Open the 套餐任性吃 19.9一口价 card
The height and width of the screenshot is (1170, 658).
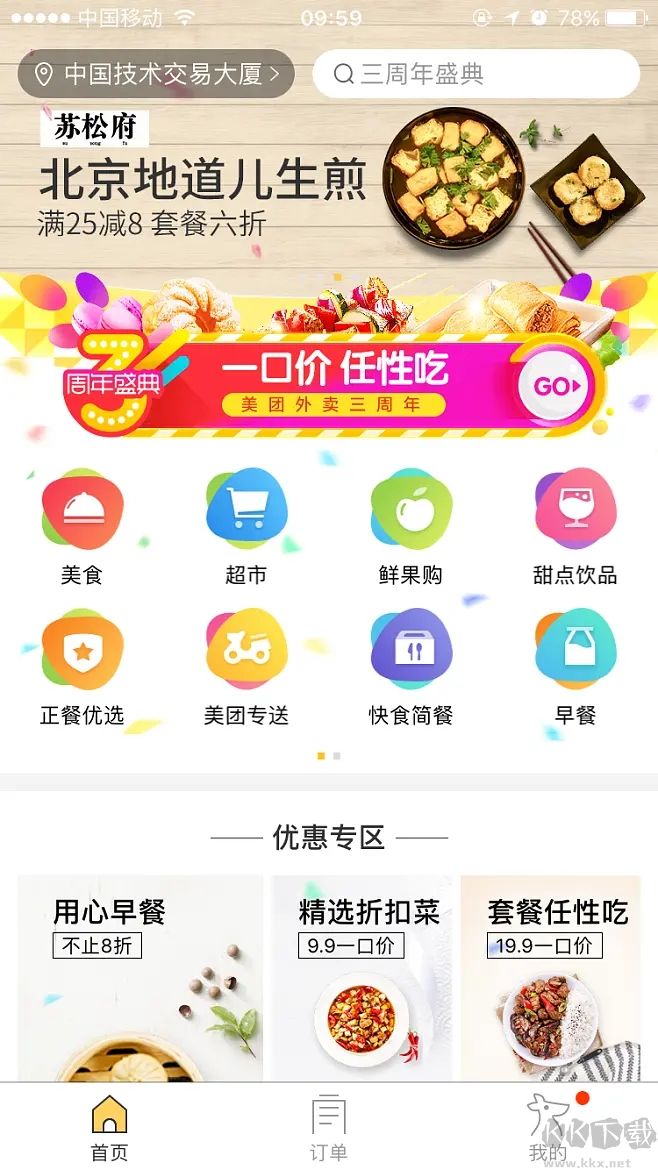point(552,978)
